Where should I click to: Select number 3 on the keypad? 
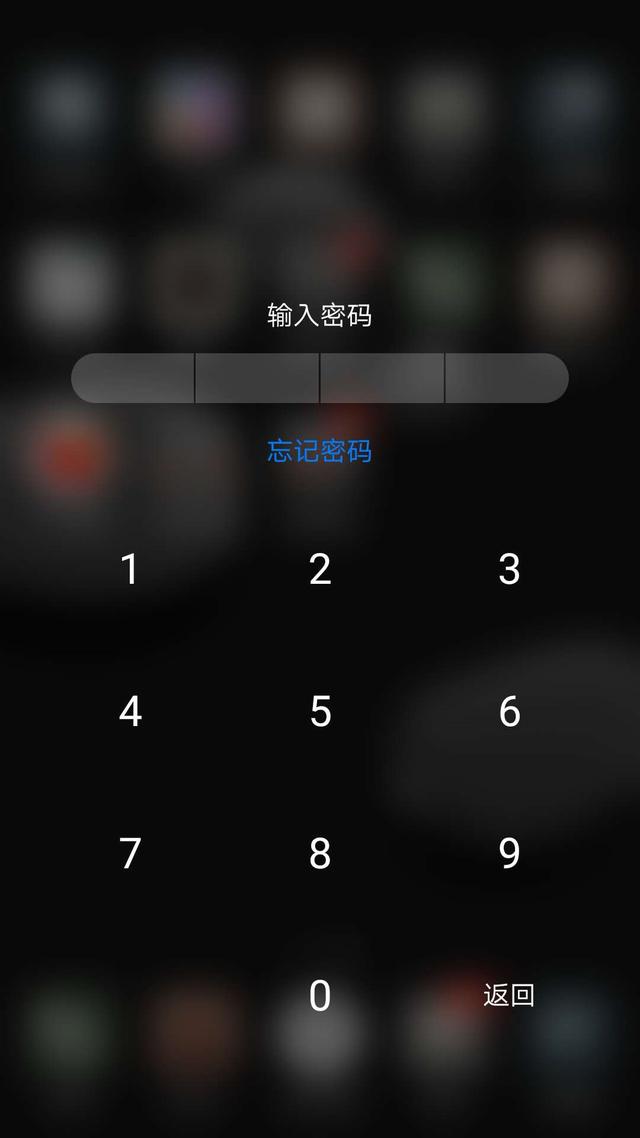(x=509, y=570)
